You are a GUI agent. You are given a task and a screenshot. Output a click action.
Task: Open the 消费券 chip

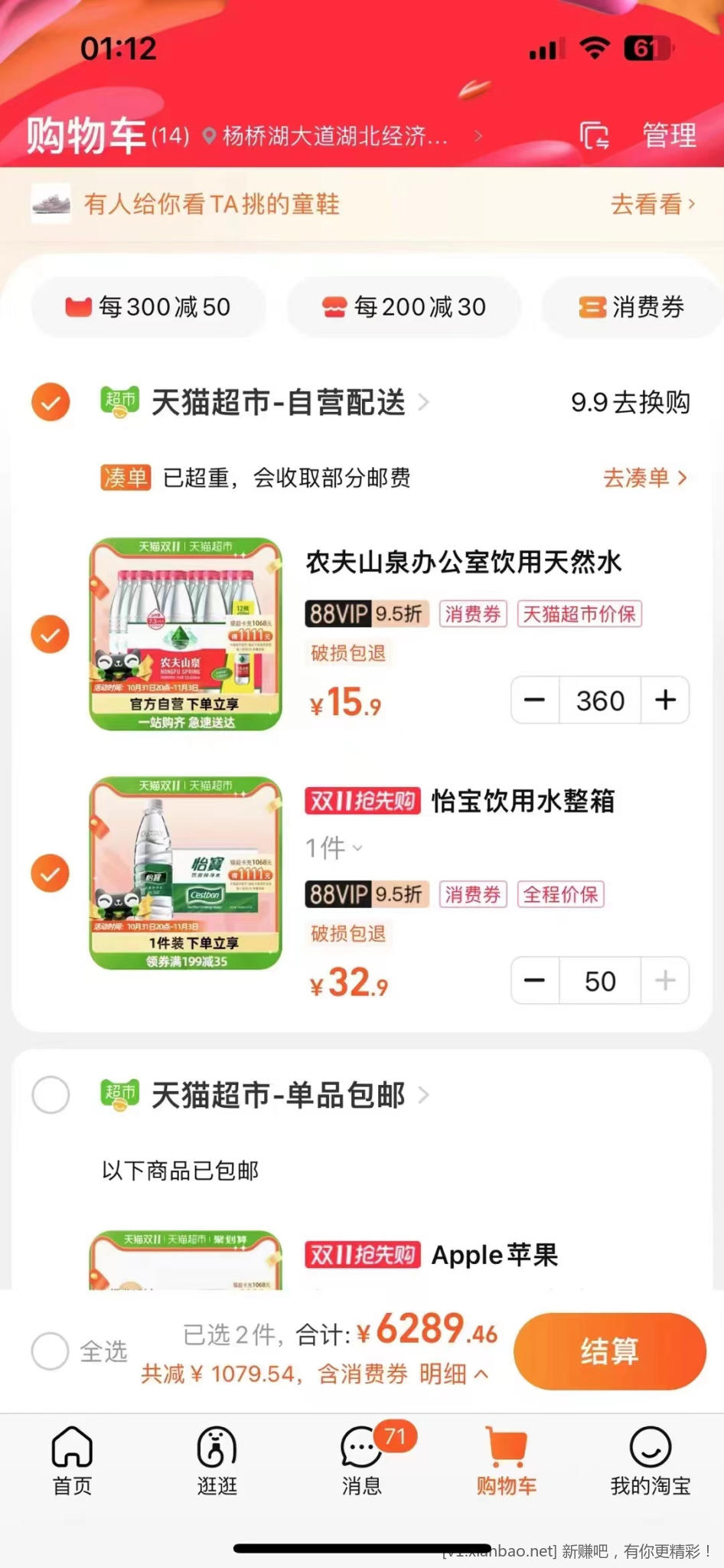pyautogui.click(x=632, y=307)
